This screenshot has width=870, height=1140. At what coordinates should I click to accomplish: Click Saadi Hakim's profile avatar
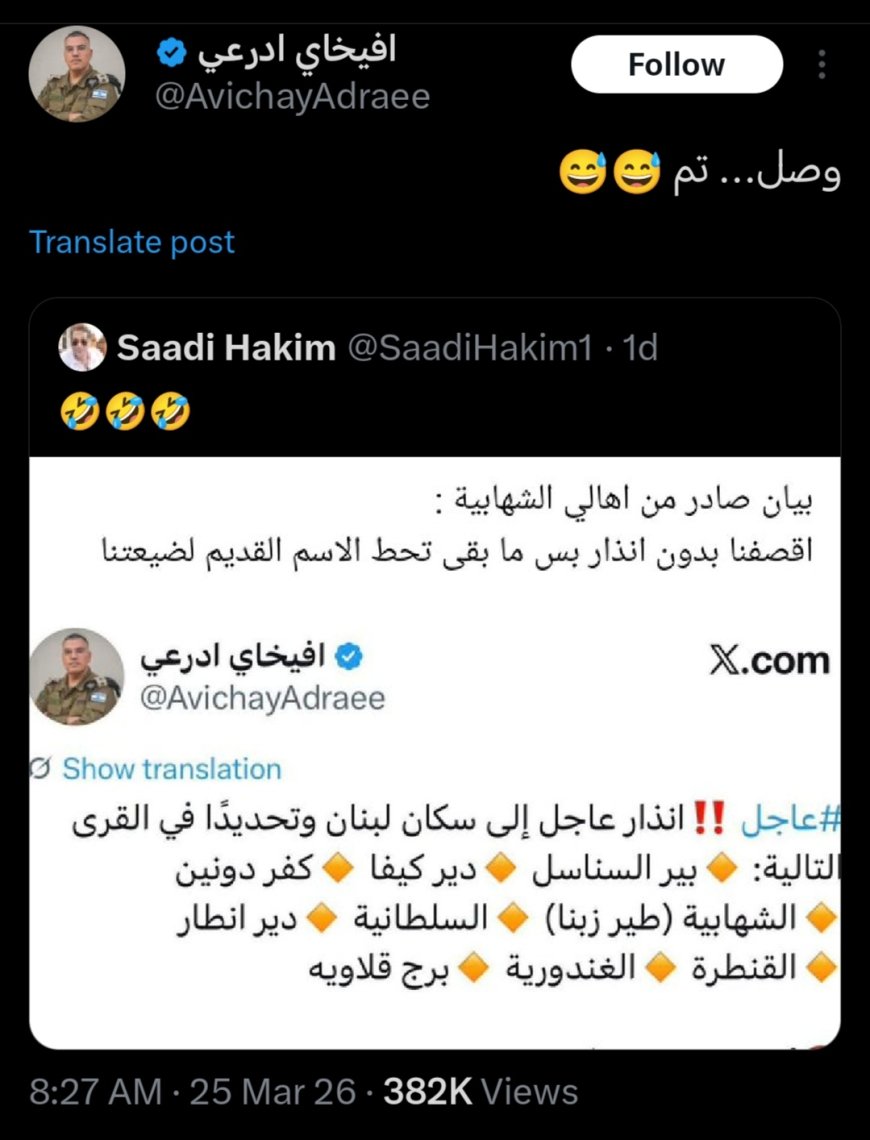click(x=84, y=347)
